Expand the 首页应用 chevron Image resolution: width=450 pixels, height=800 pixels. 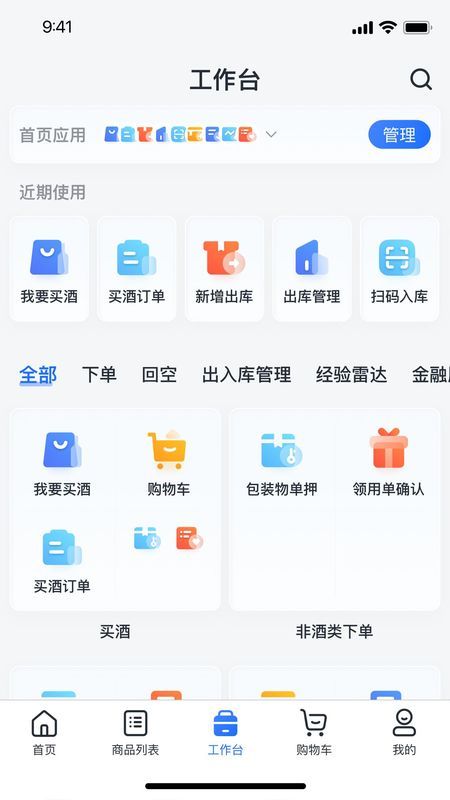(x=271, y=134)
